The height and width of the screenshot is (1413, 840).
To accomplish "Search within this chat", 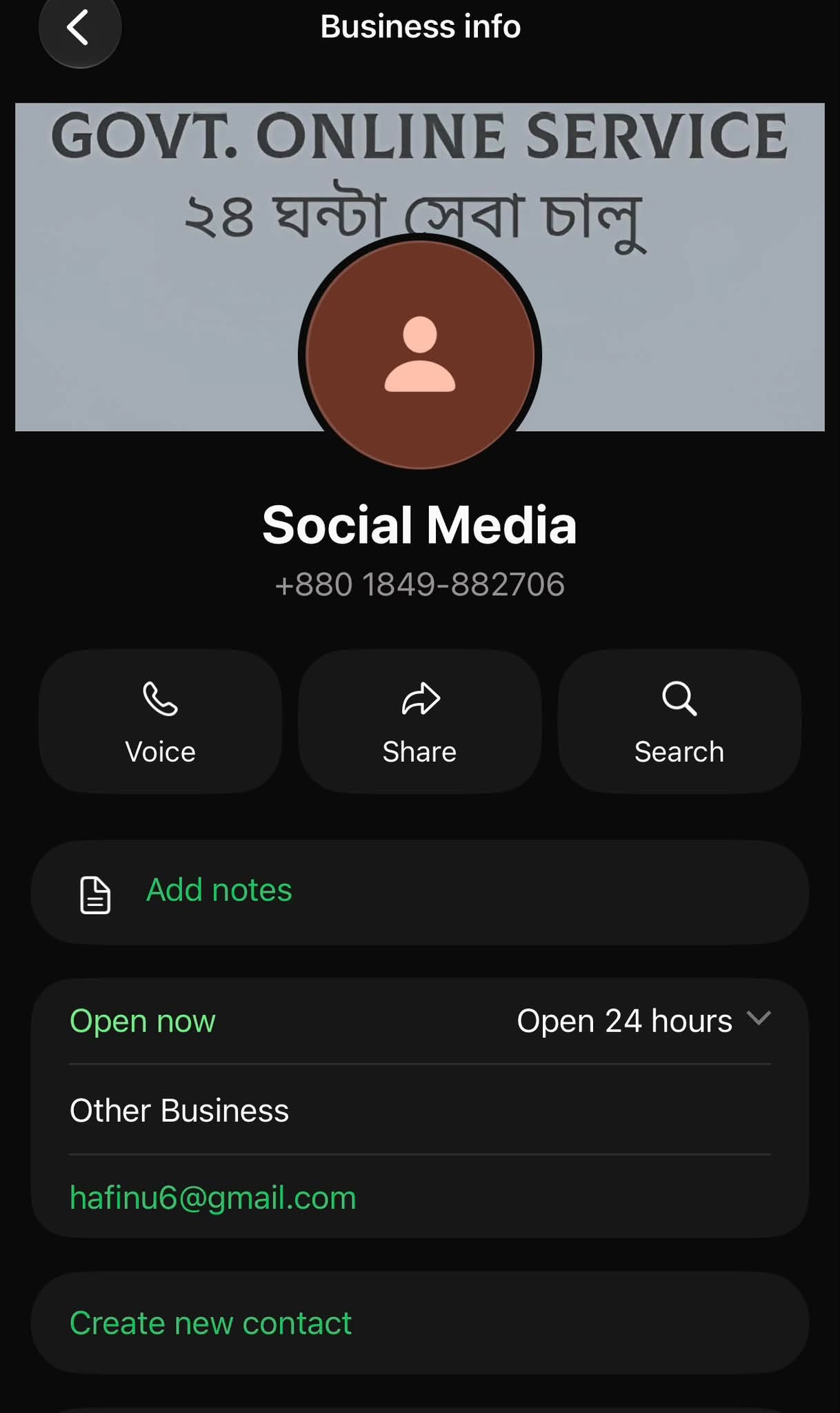I will pos(679,721).
